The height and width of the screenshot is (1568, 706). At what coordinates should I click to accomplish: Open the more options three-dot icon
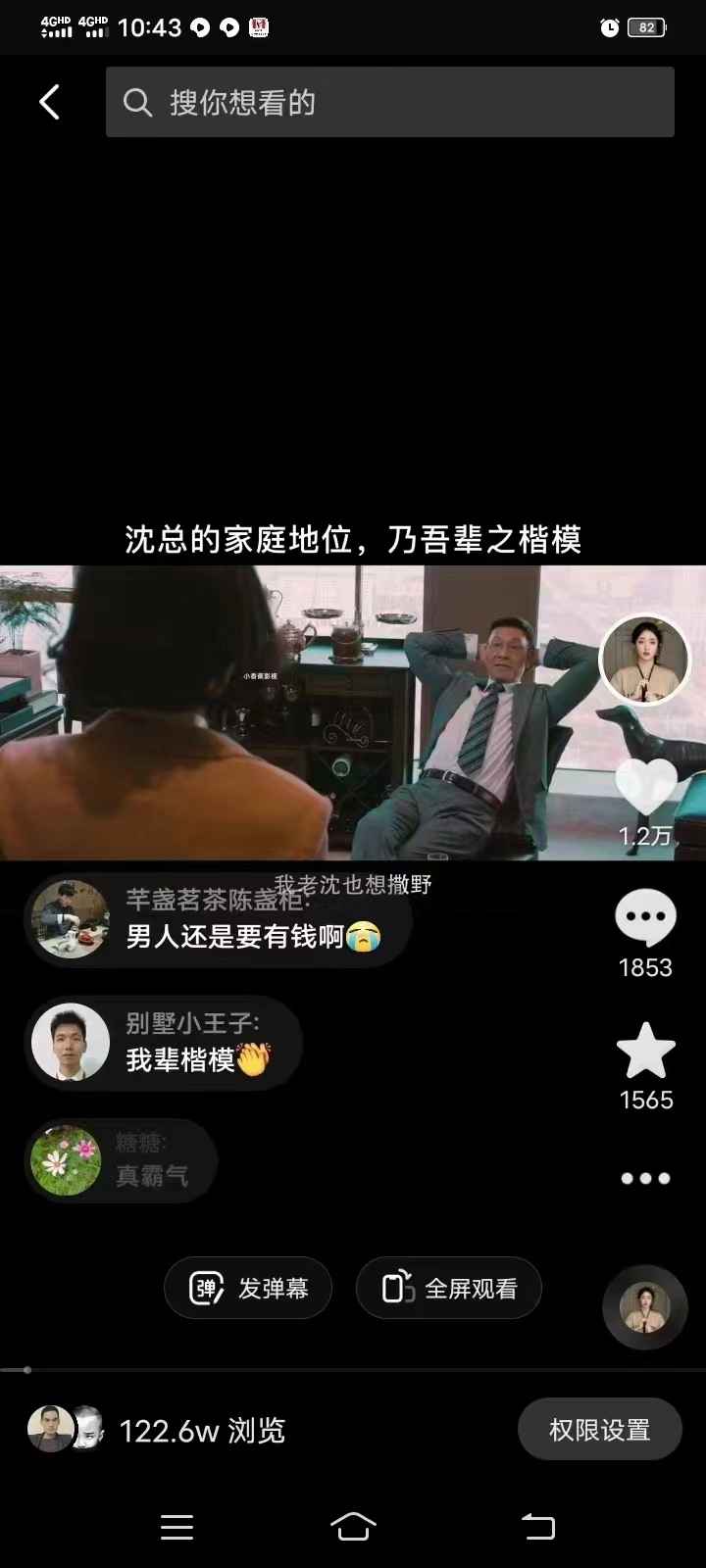point(645,1177)
